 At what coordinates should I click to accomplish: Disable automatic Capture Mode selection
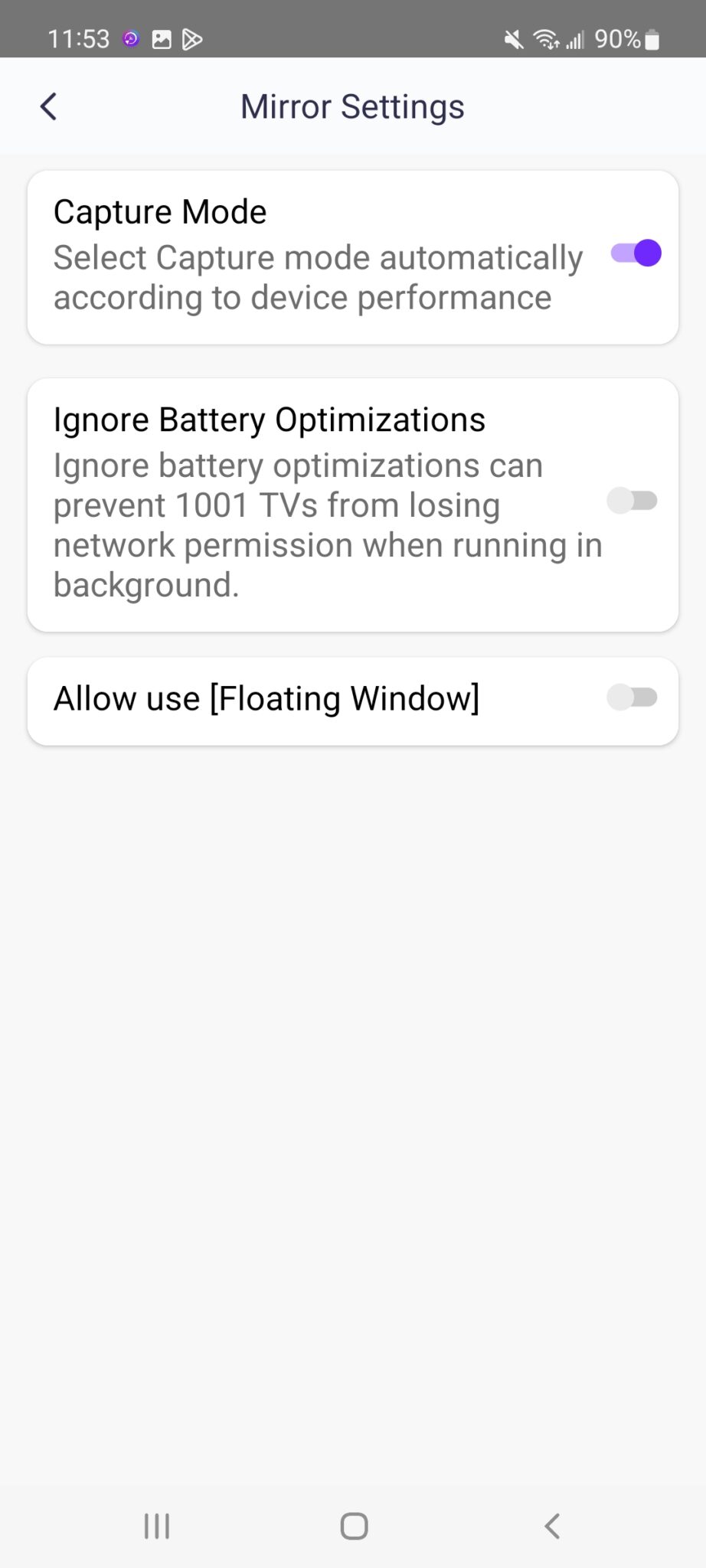(x=636, y=251)
